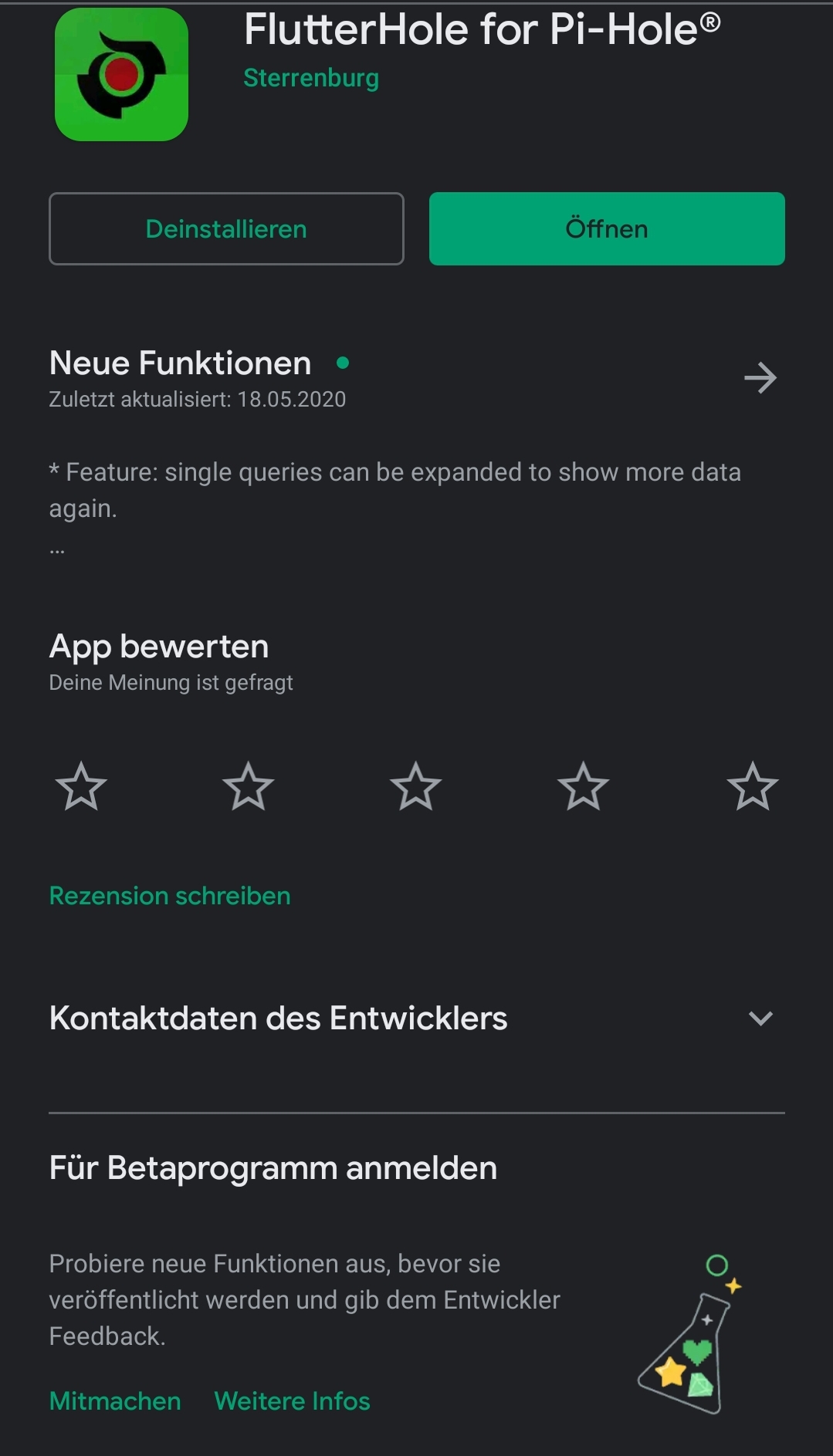Rate the app four stars

pyautogui.click(x=584, y=787)
